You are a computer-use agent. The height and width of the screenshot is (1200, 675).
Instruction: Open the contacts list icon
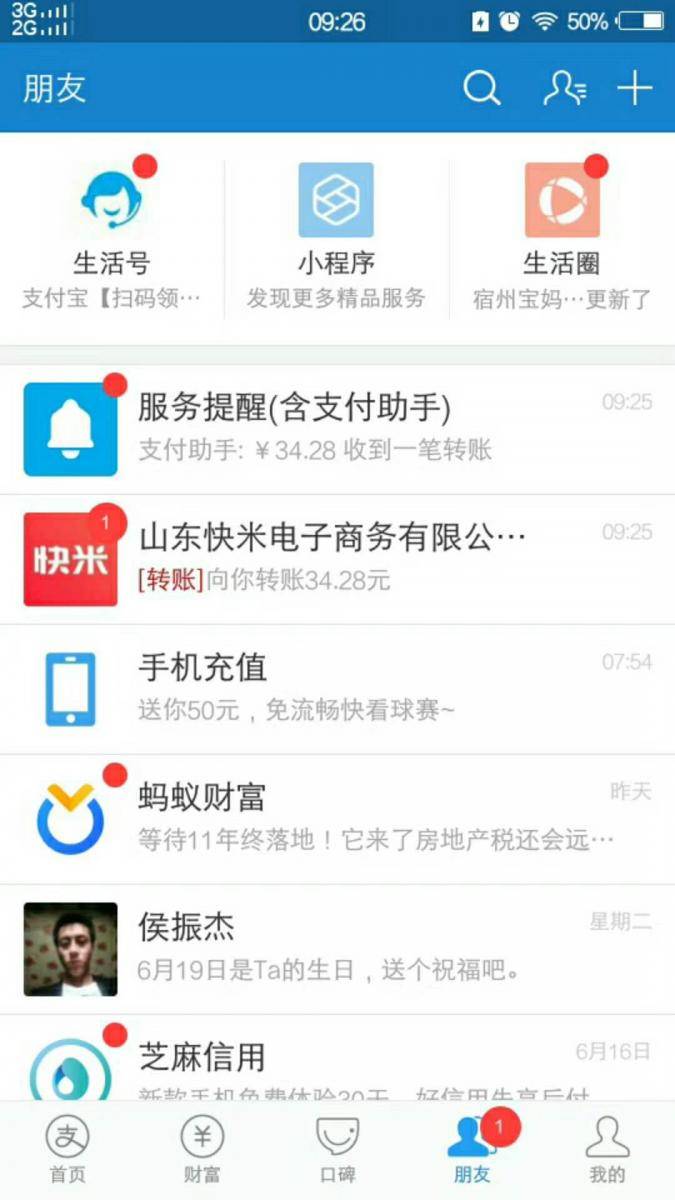(564, 89)
